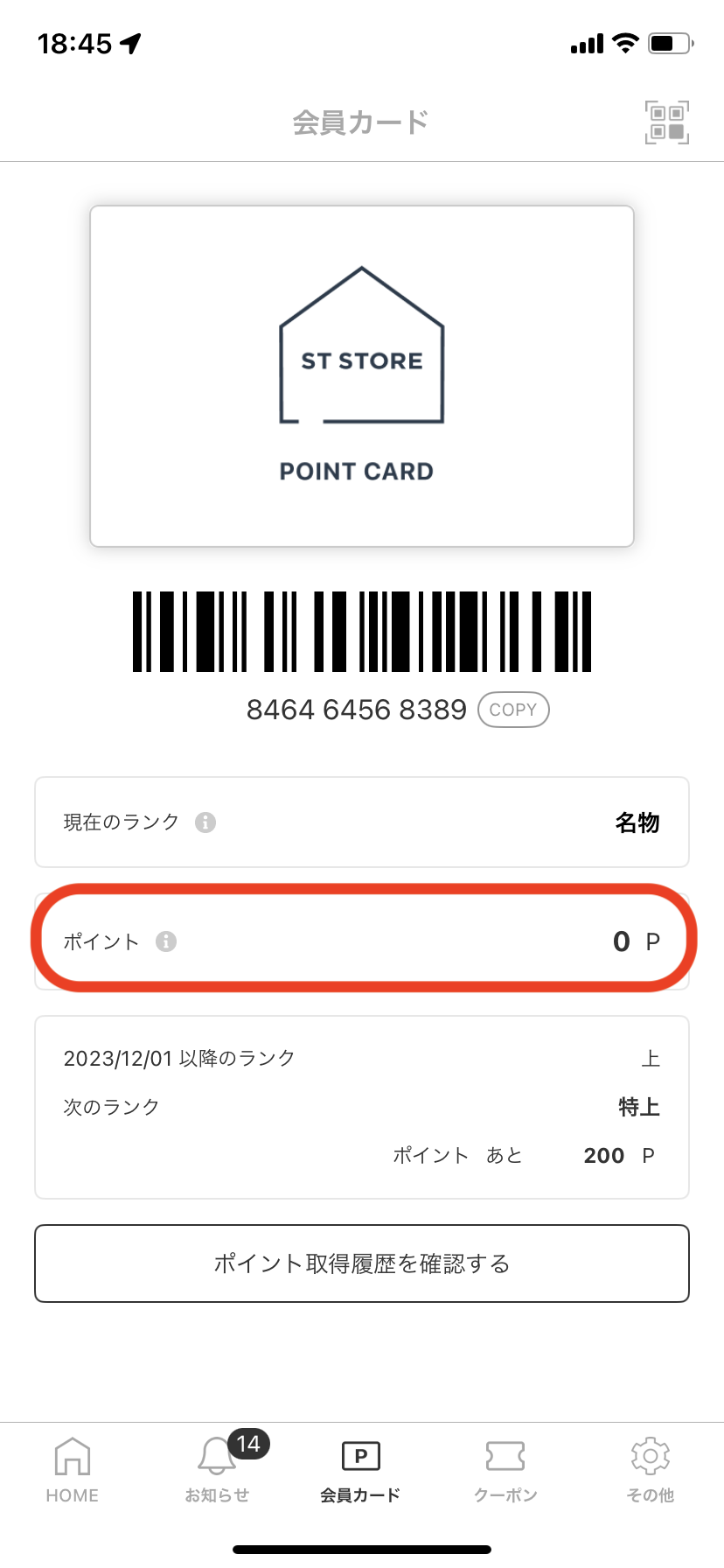The width and height of the screenshot is (724, 1568).
Task: Open ポイント取得履歴を確認する
Action: click(x=362, y=1263)
